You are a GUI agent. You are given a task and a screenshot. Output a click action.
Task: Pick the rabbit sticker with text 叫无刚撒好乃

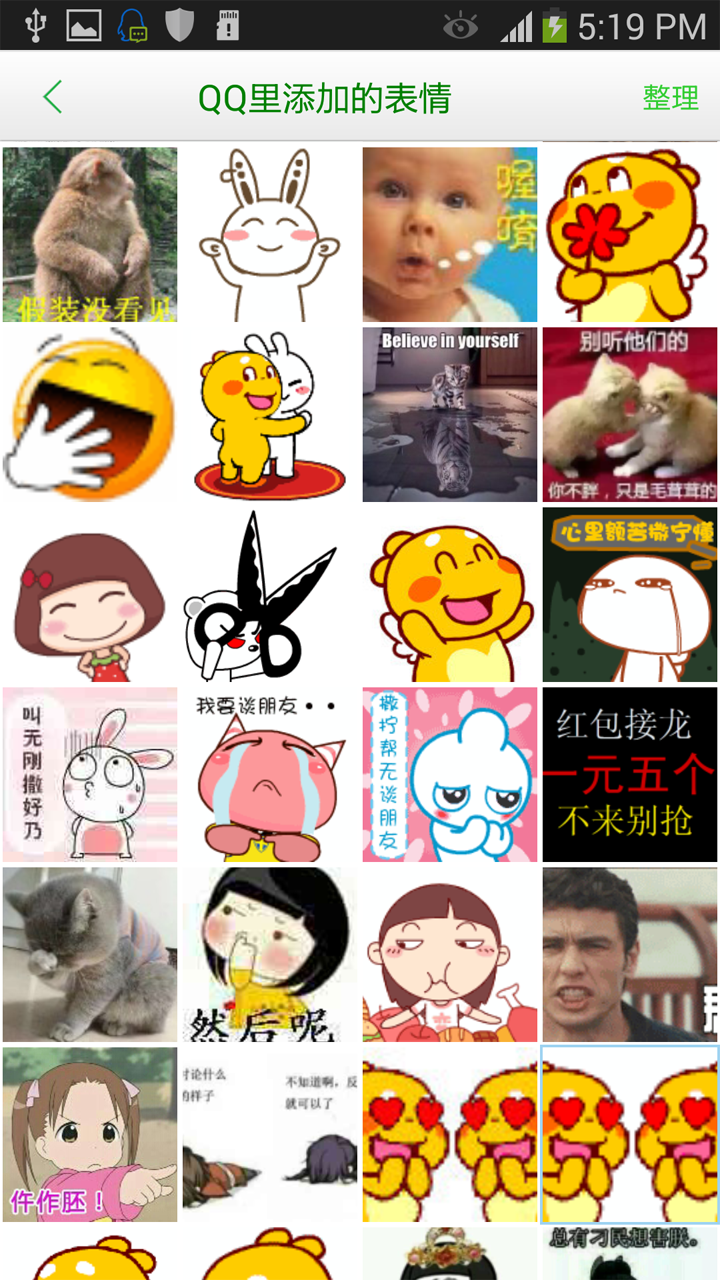tap(90, 775)
